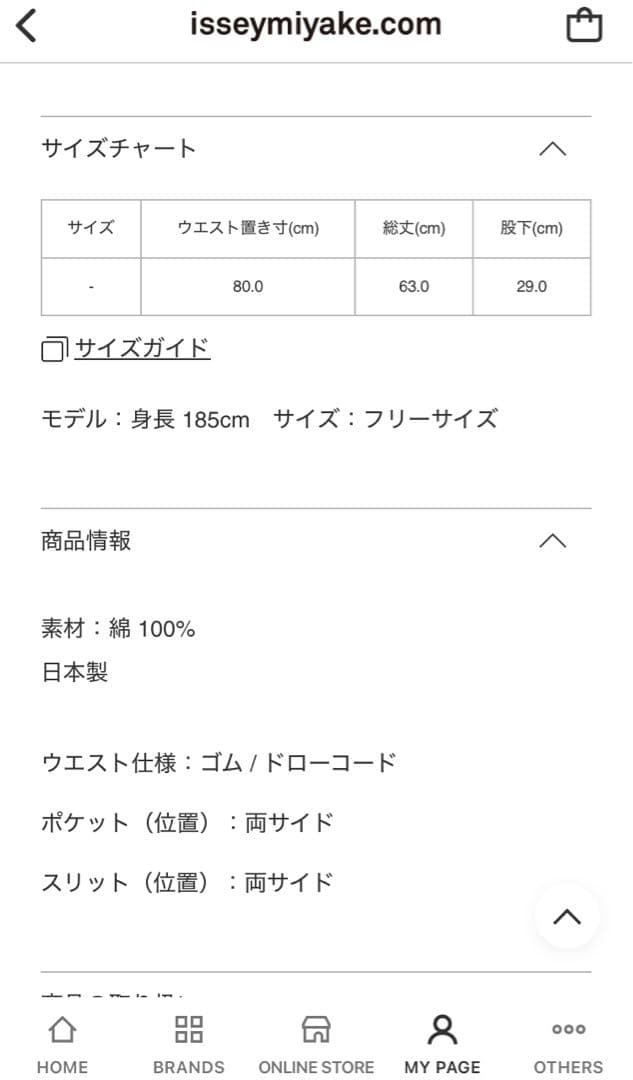Open the サイズガイド link
This screenshot has height=1080, width=633.
[x=142, y=348]
